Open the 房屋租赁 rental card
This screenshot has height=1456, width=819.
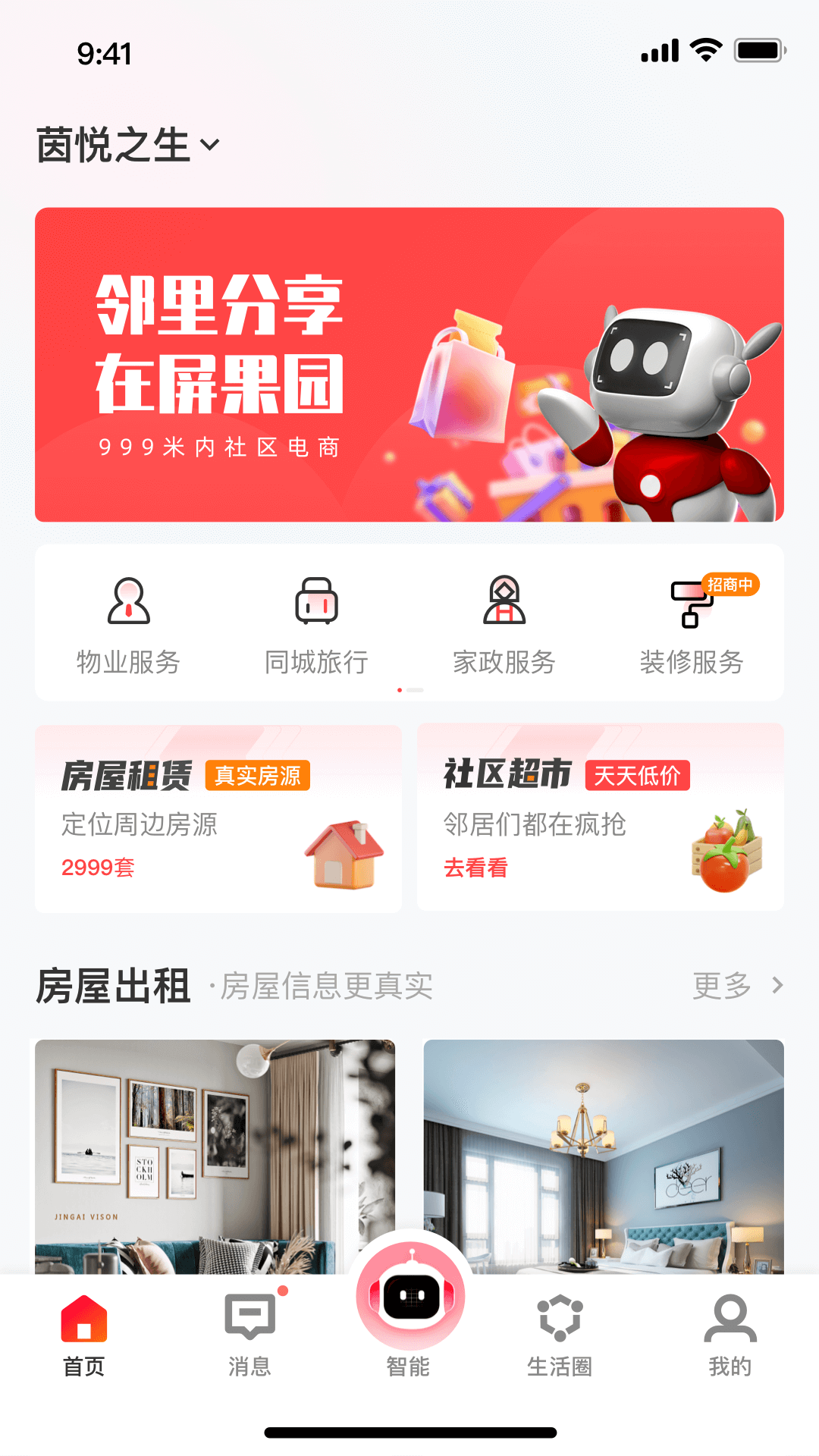pyautogui.click(x=218, y=818)
